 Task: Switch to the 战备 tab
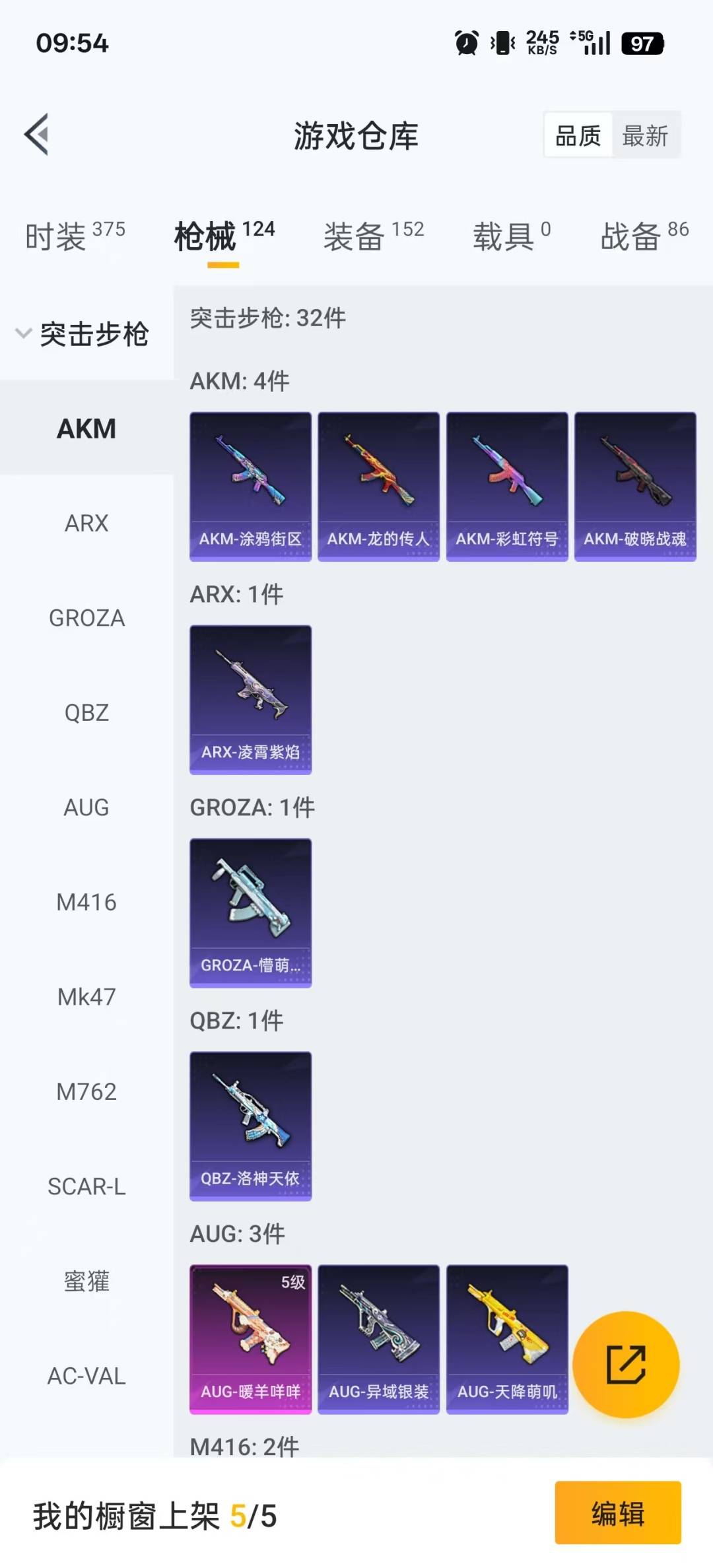click(644, 236)
